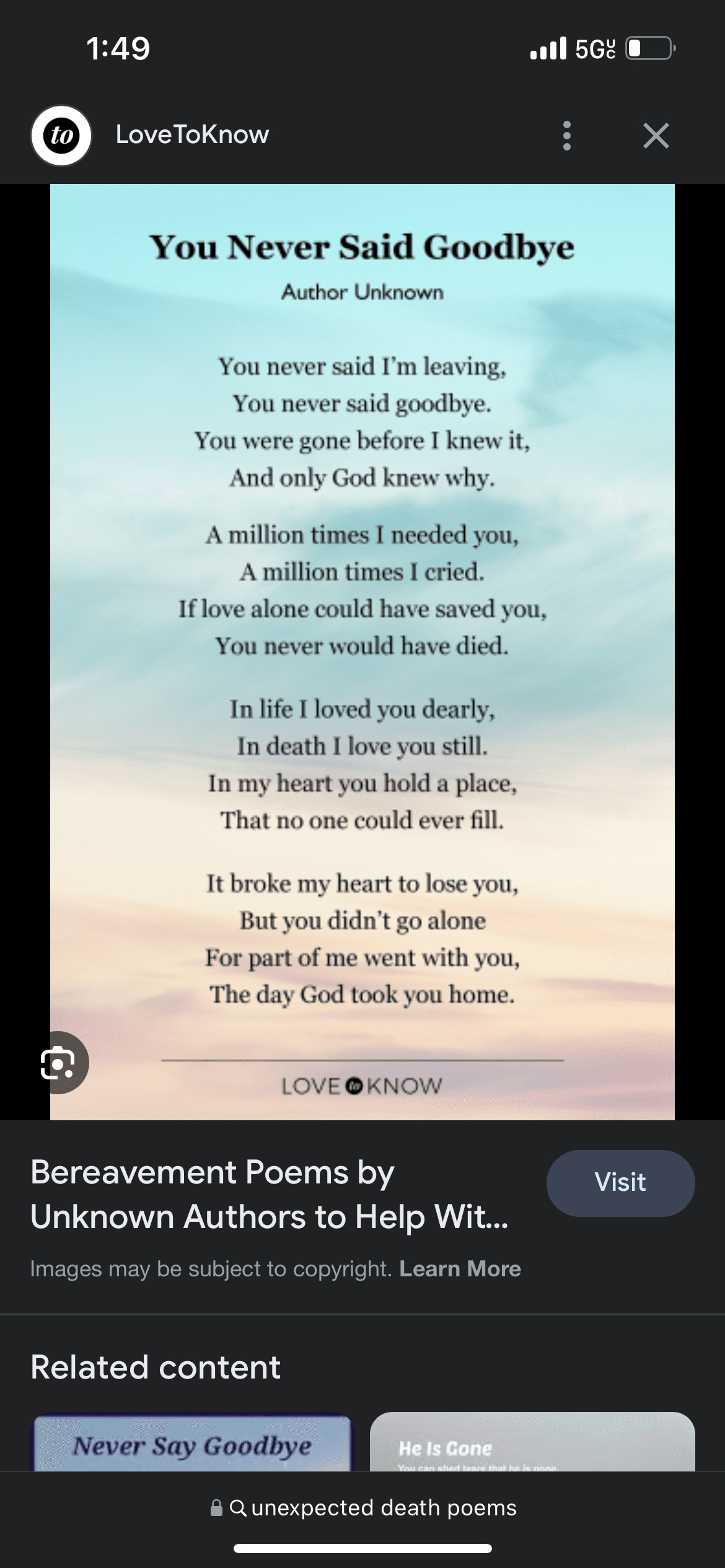The height and width of the screenshot is (1568, 725).
Task: Open the He Is Gone related image
Action: pos(532,1444)
